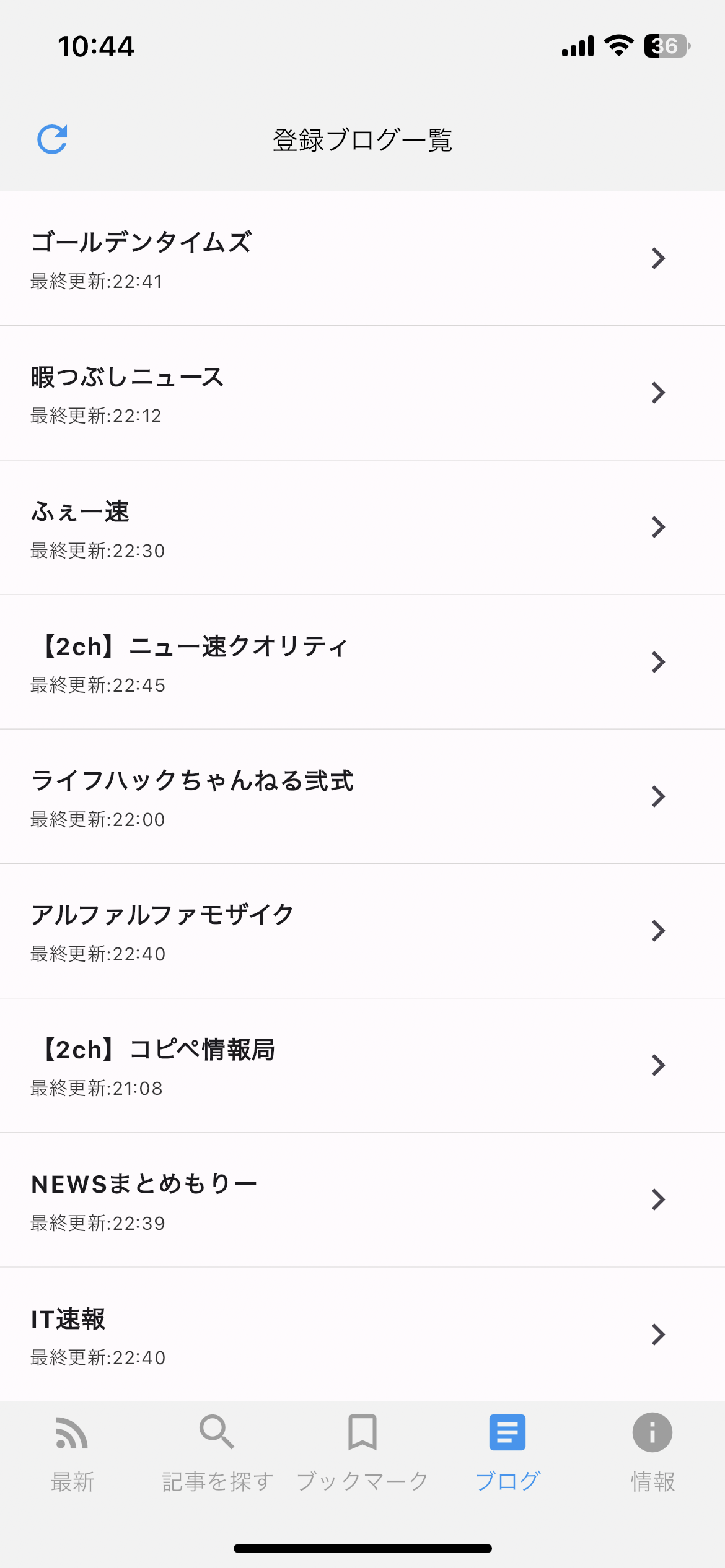Refresh the registered blog list
Image resolution: width=725 pixels, height=1568 pixels.
pos(52,139)
